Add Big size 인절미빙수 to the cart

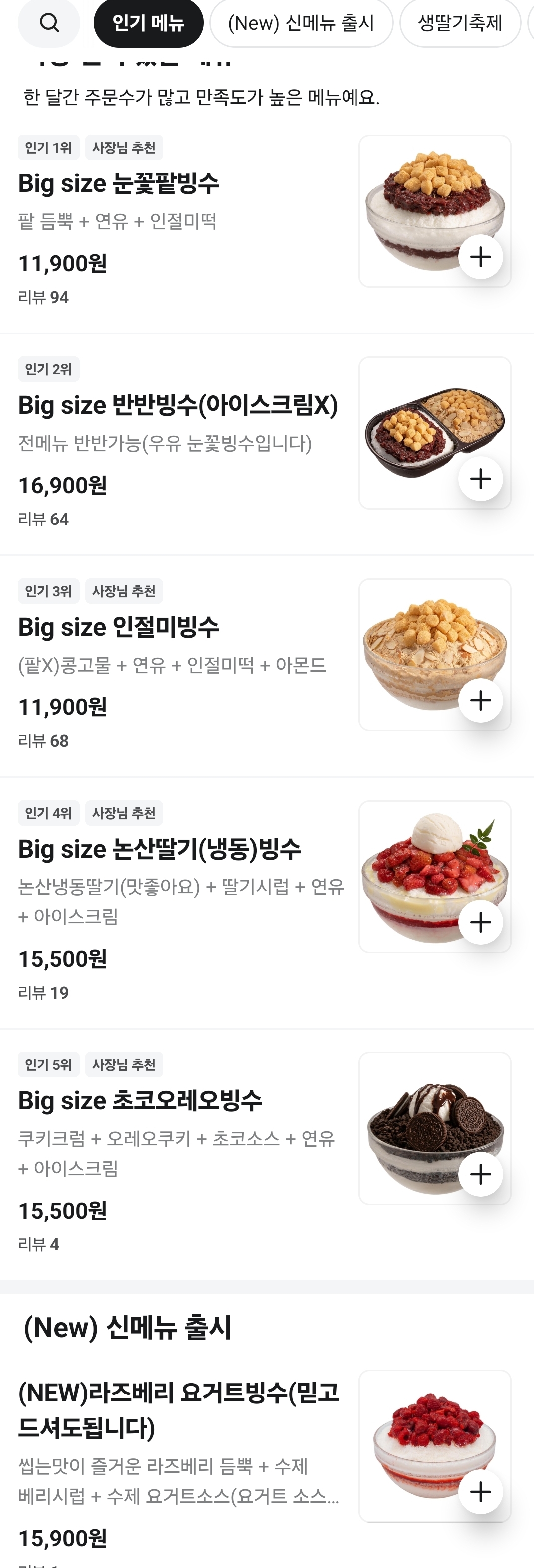tap(481, 700)
